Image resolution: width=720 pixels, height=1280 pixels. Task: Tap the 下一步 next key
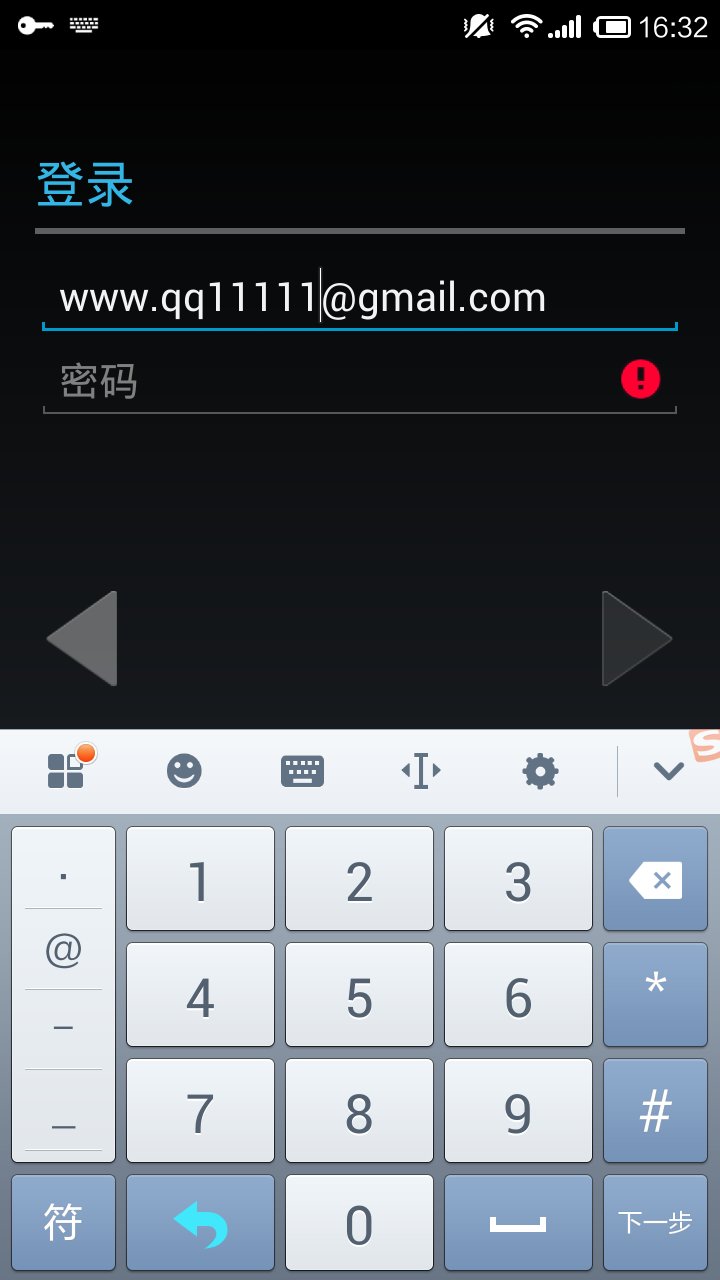655,1222
